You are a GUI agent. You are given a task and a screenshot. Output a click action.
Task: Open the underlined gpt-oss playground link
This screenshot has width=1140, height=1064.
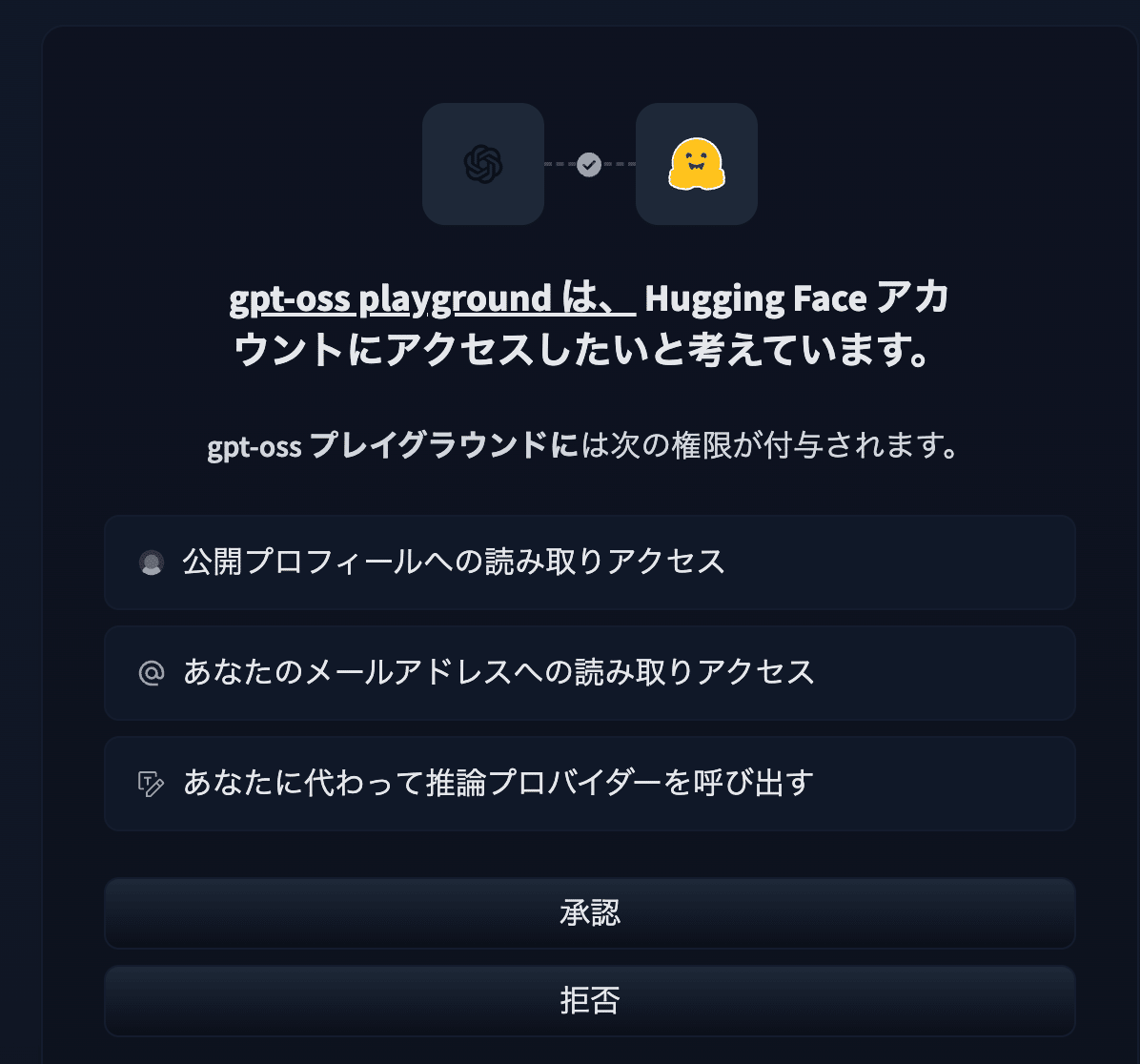coord(390,298)
